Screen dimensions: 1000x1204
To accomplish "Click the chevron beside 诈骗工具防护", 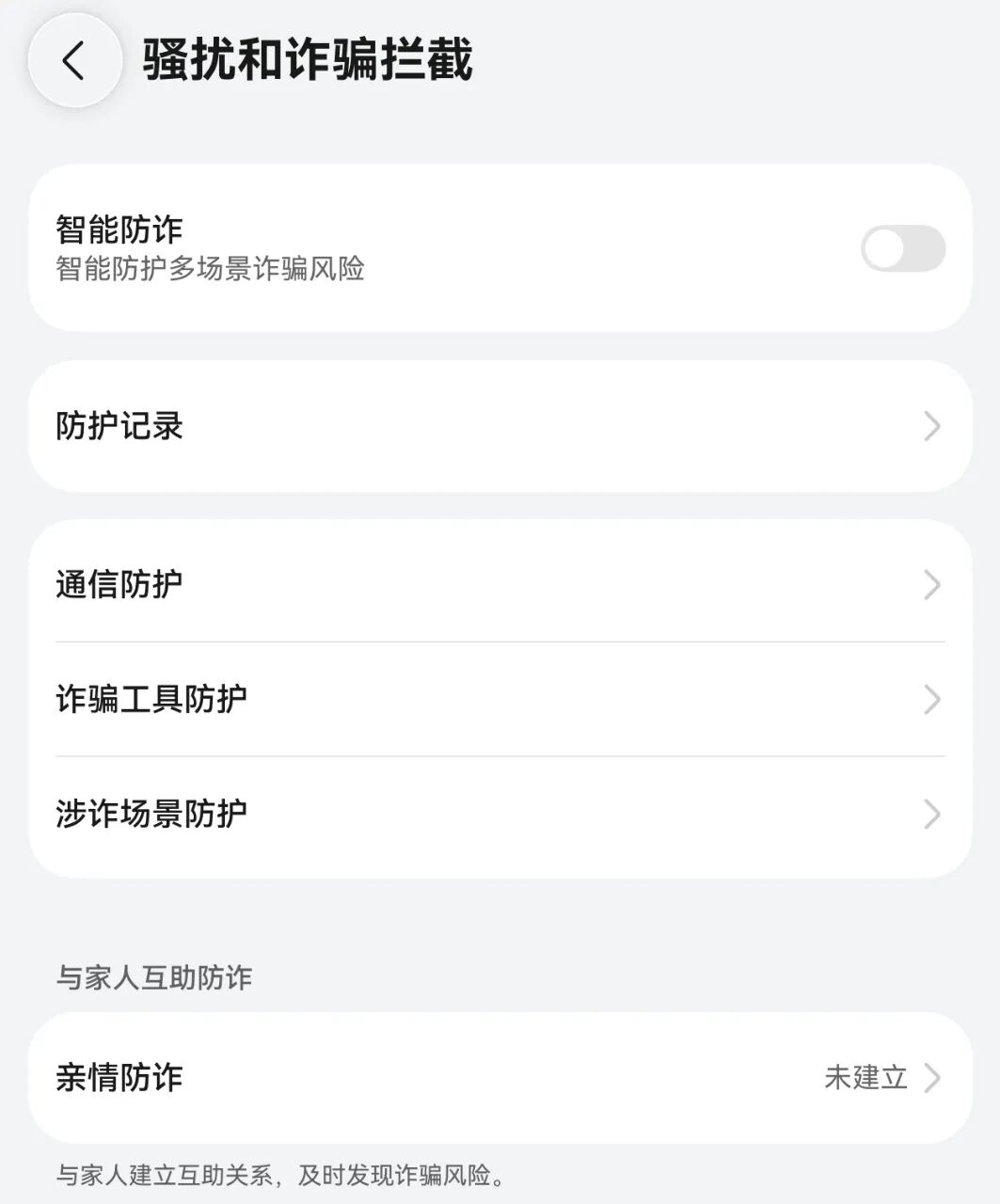I will [932, 699].
